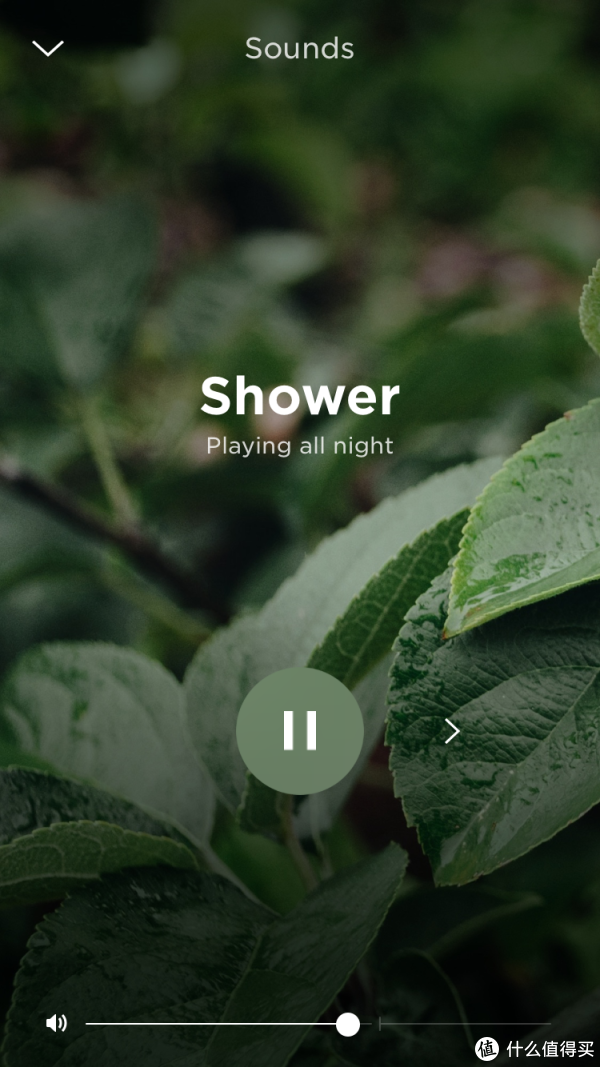Skip to the next sound
Screen dimensions: 600x1067
click(x=452, y=731)
